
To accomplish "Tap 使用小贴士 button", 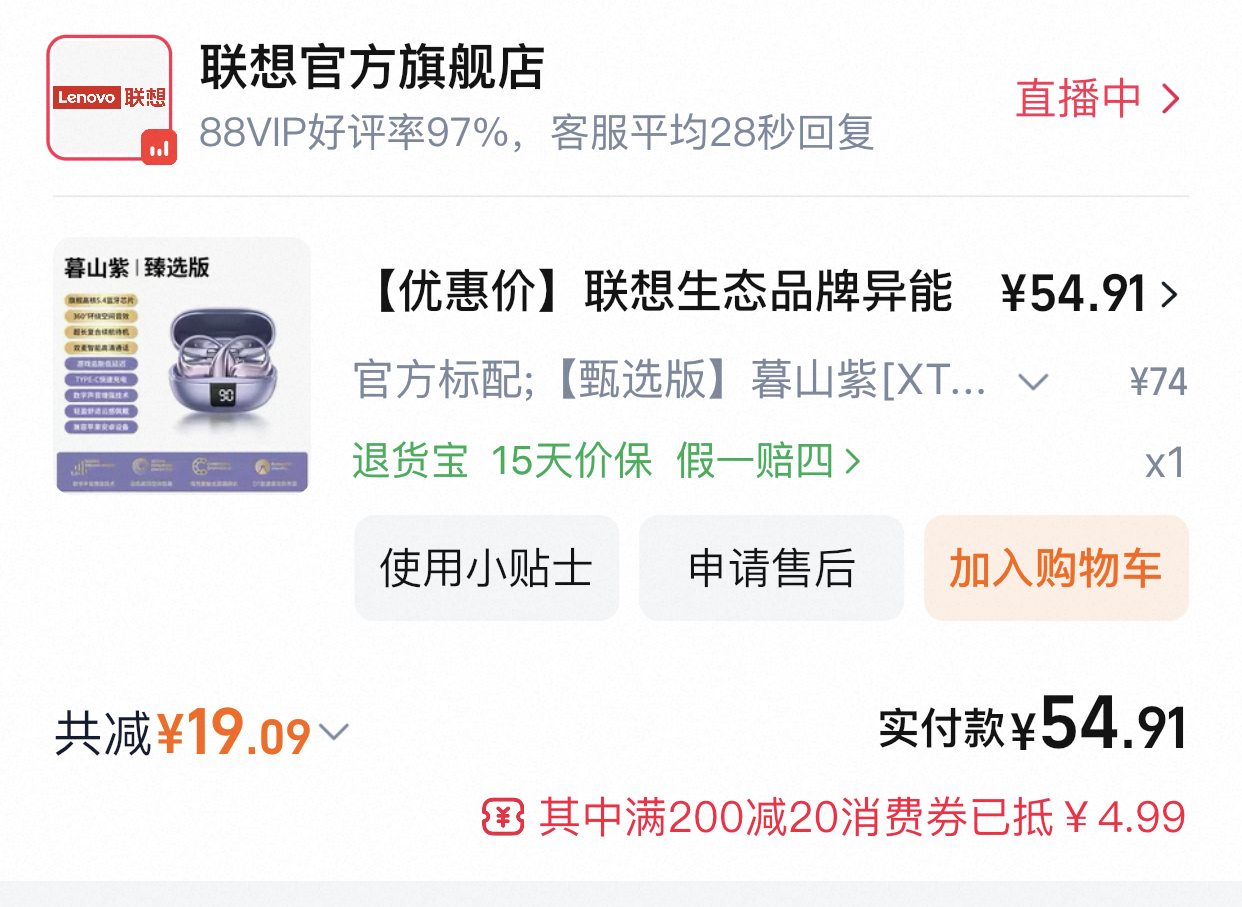I will tap(486, 568).
